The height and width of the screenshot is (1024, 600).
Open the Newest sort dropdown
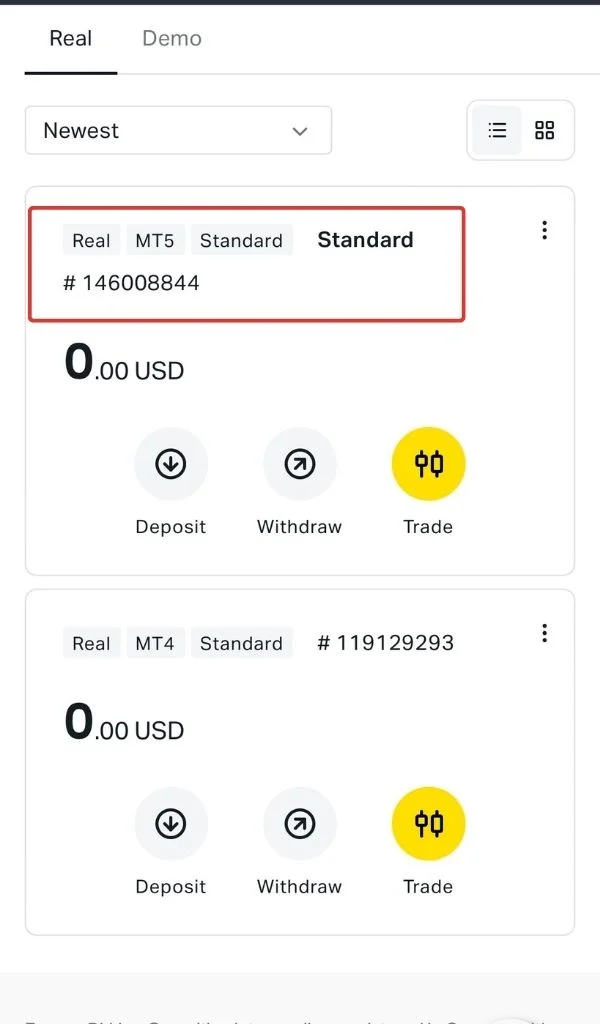coord(178,131)
